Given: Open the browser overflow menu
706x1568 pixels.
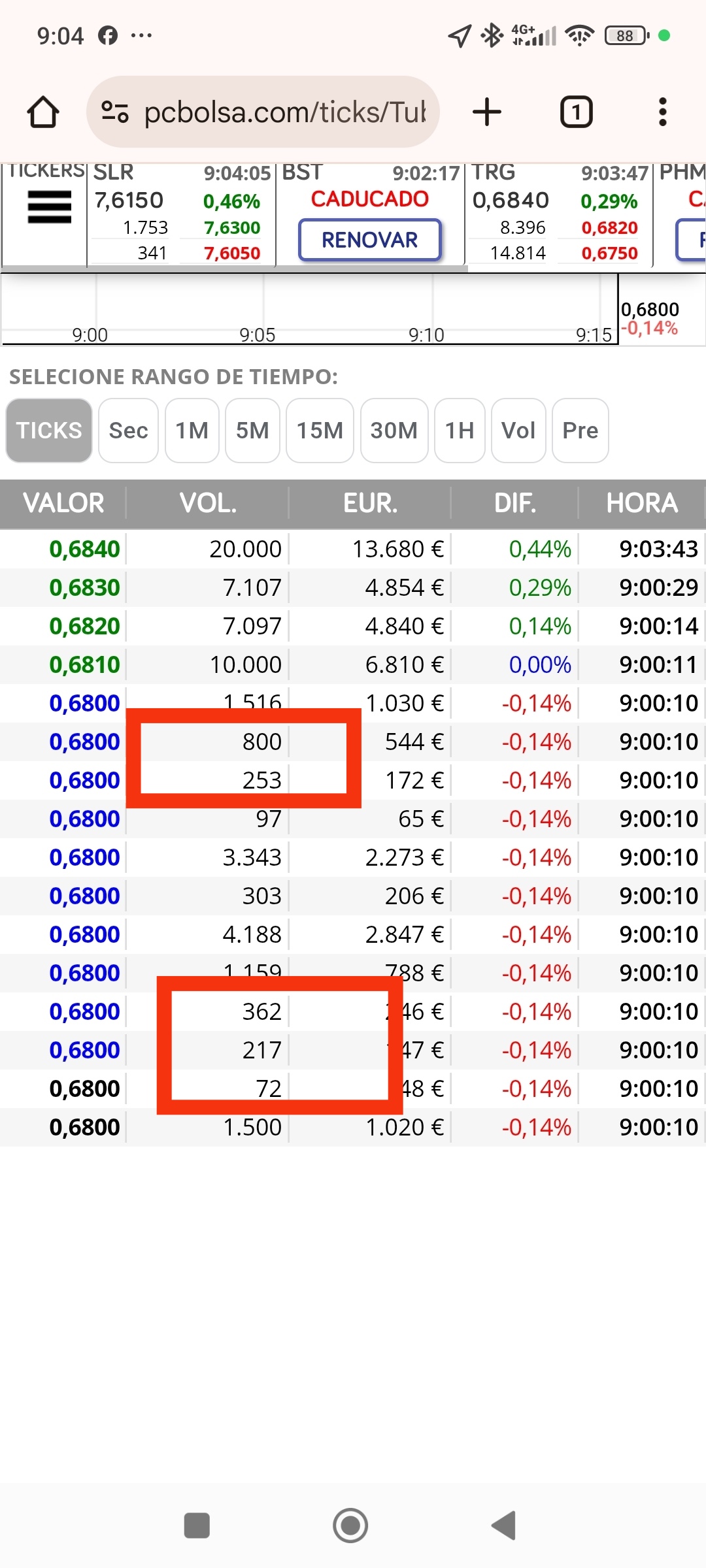Looking at the screenshot, I should click(x=663, y=112).
